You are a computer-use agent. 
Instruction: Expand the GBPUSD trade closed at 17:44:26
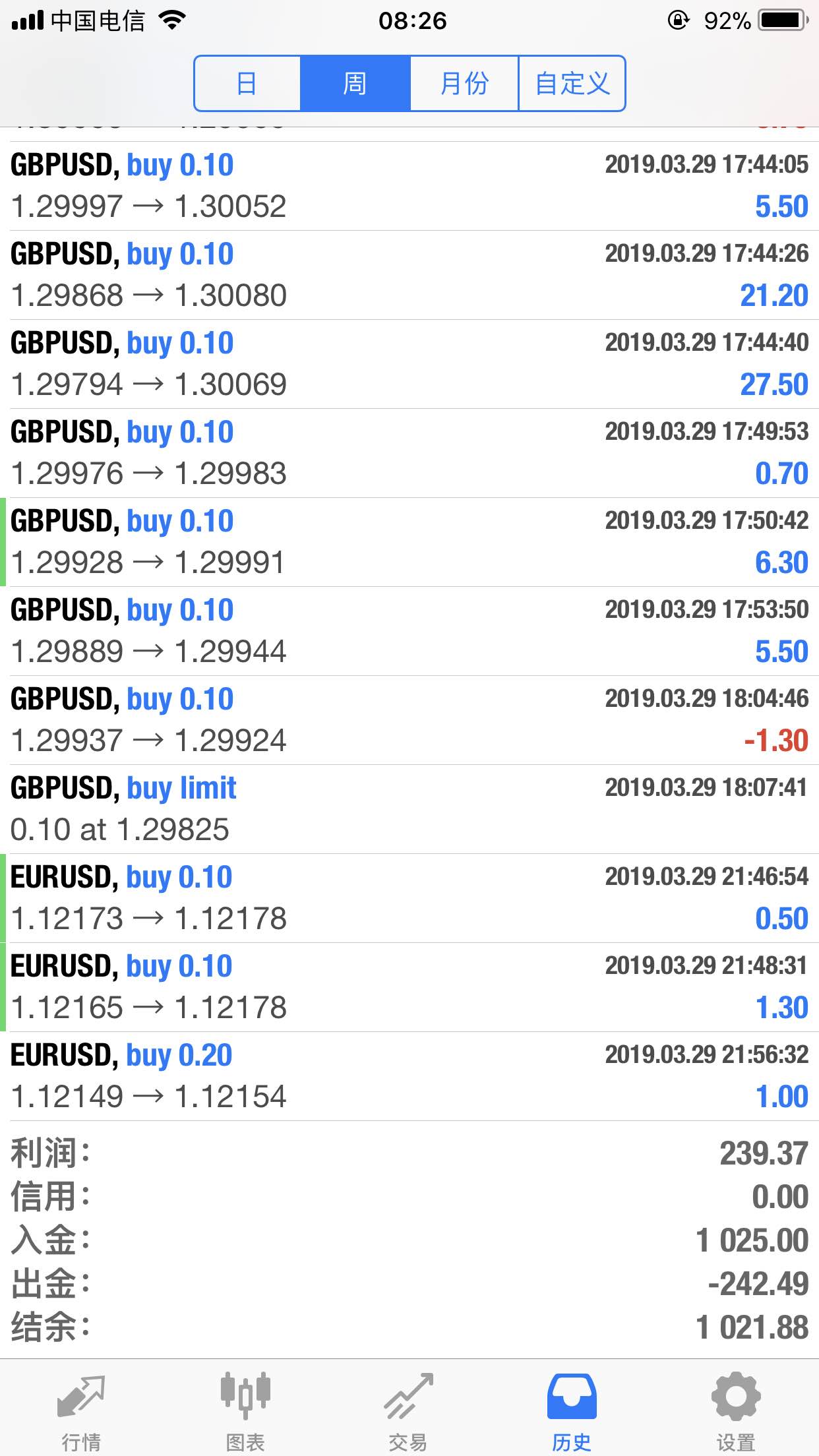pos(409,275)
